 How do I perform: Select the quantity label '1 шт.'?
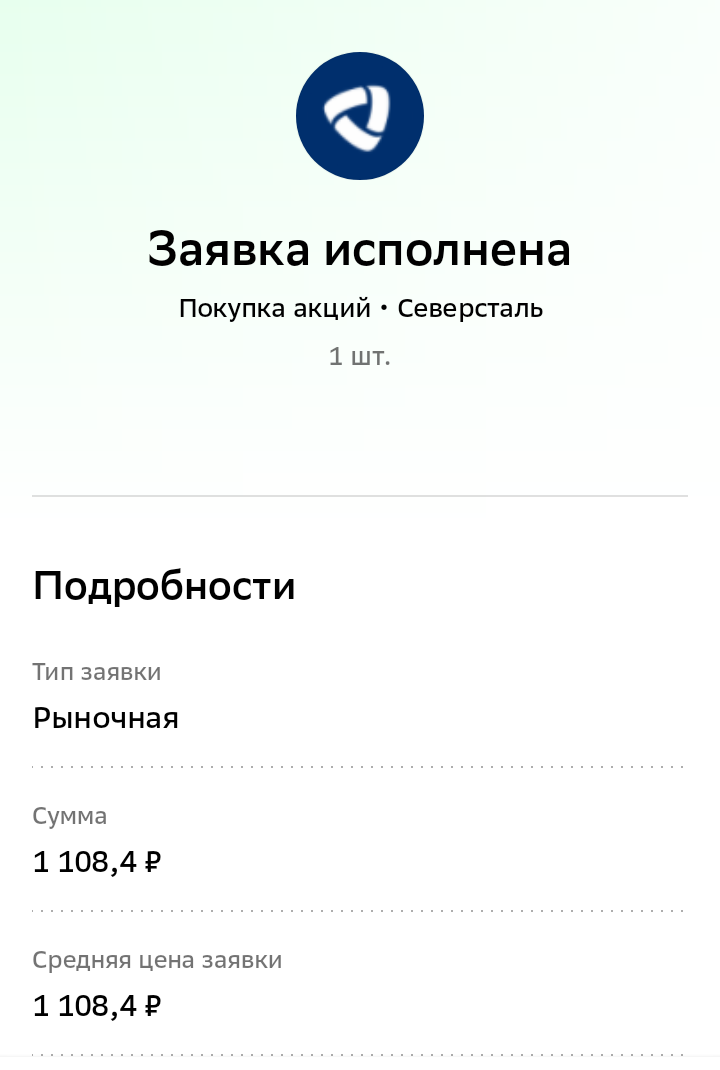[360, 356]
